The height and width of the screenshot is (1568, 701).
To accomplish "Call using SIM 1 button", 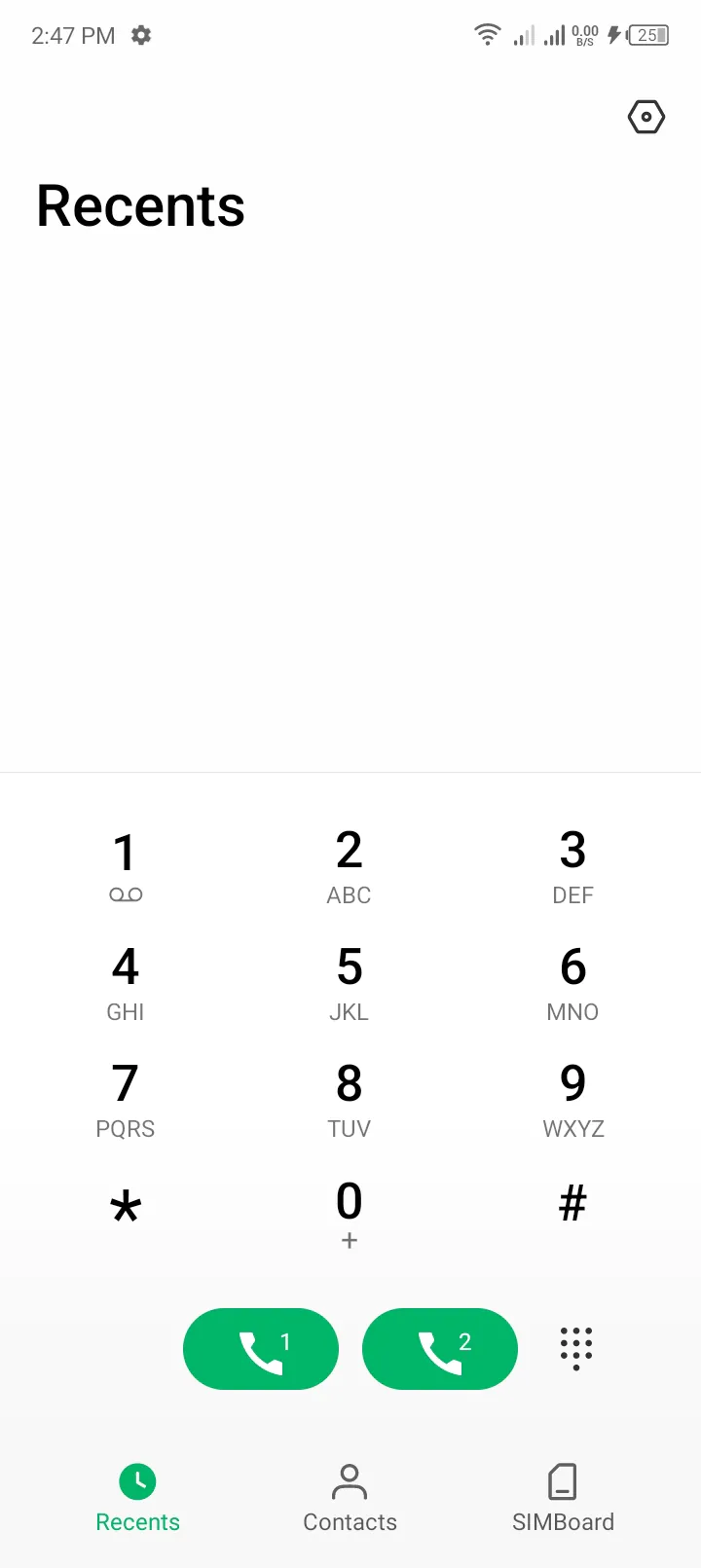I will coord(261,1349).
